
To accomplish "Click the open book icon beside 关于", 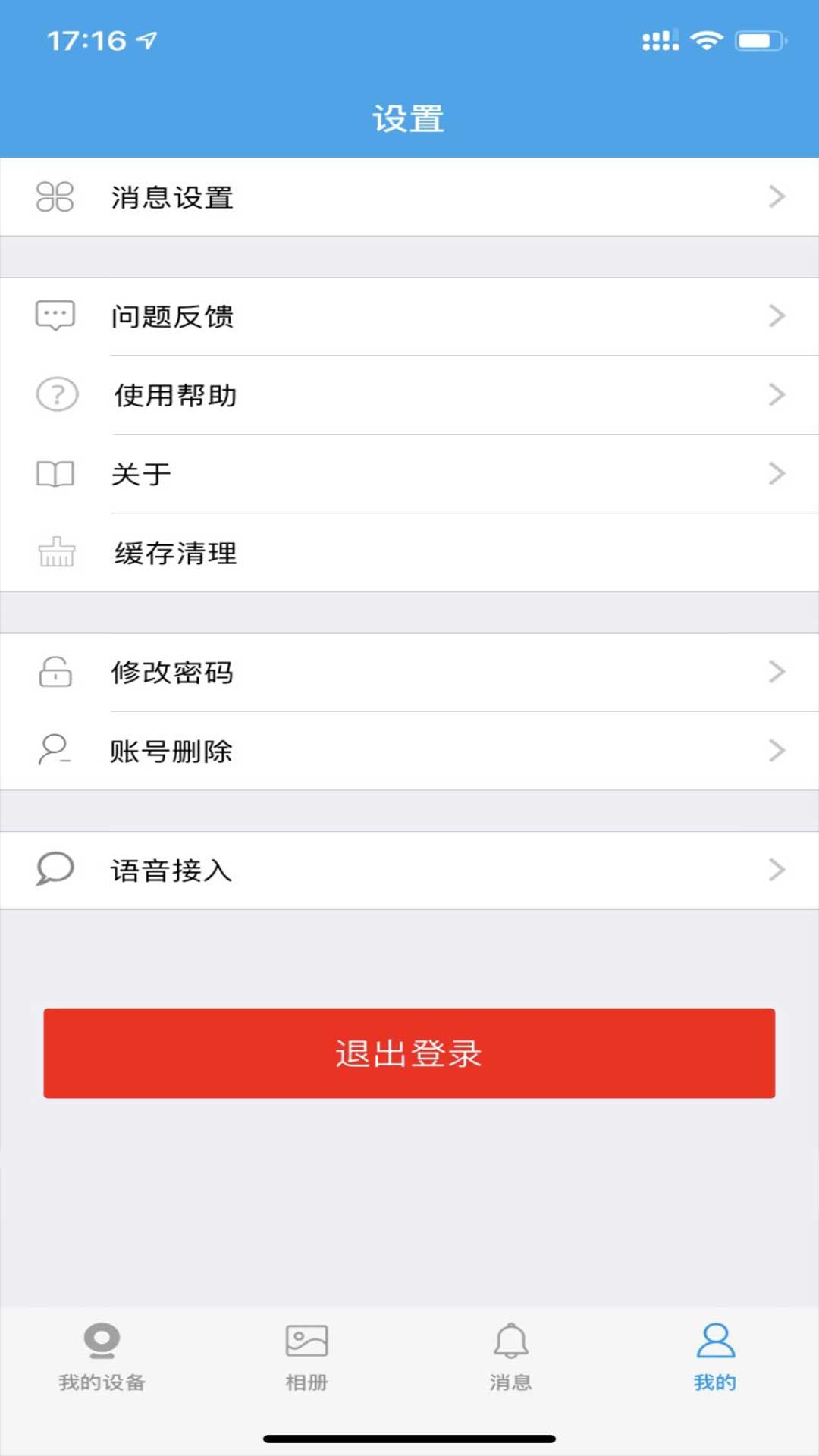I will click(55, 474).
